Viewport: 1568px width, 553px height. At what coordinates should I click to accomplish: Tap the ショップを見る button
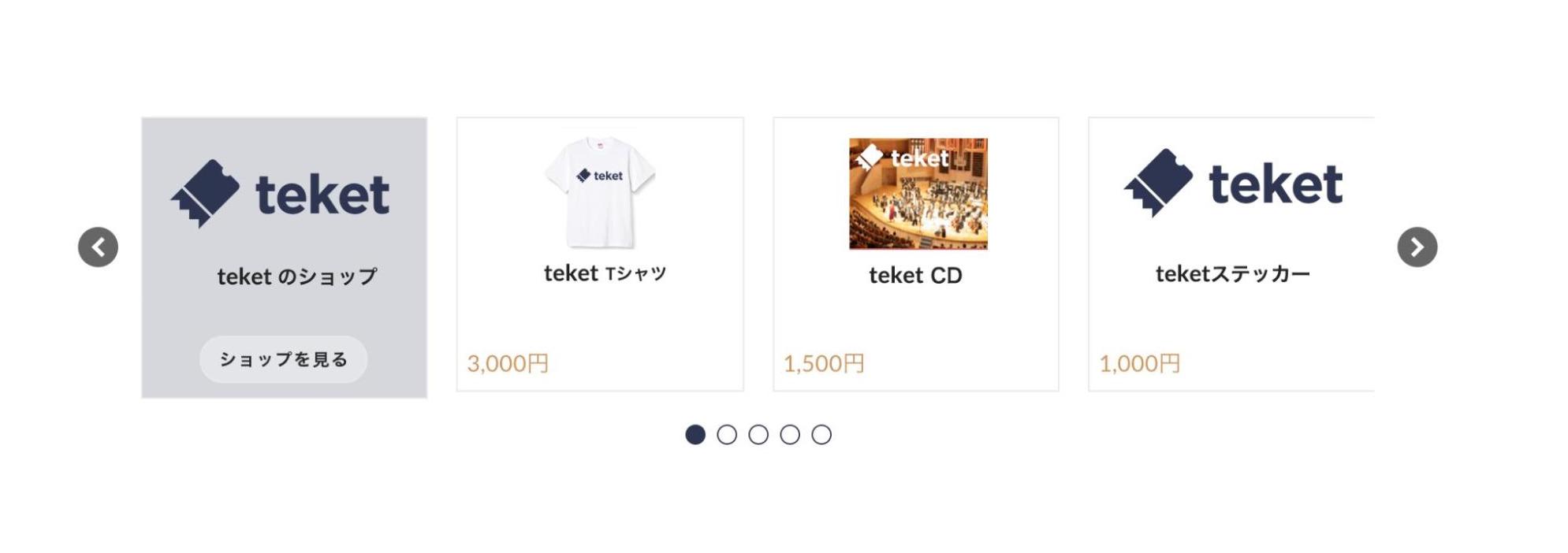click(283, 359)
